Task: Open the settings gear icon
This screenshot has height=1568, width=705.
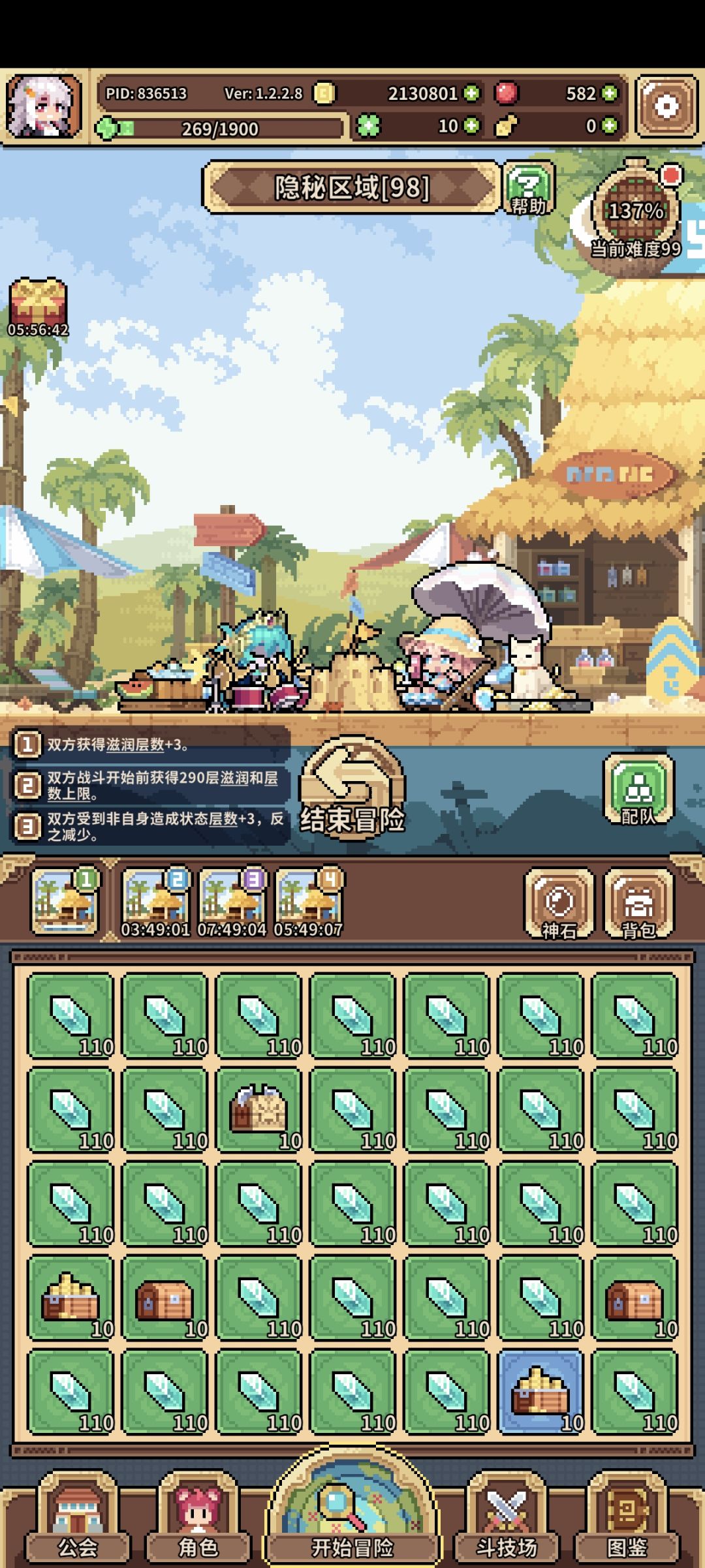Action: tap(666, 106)
